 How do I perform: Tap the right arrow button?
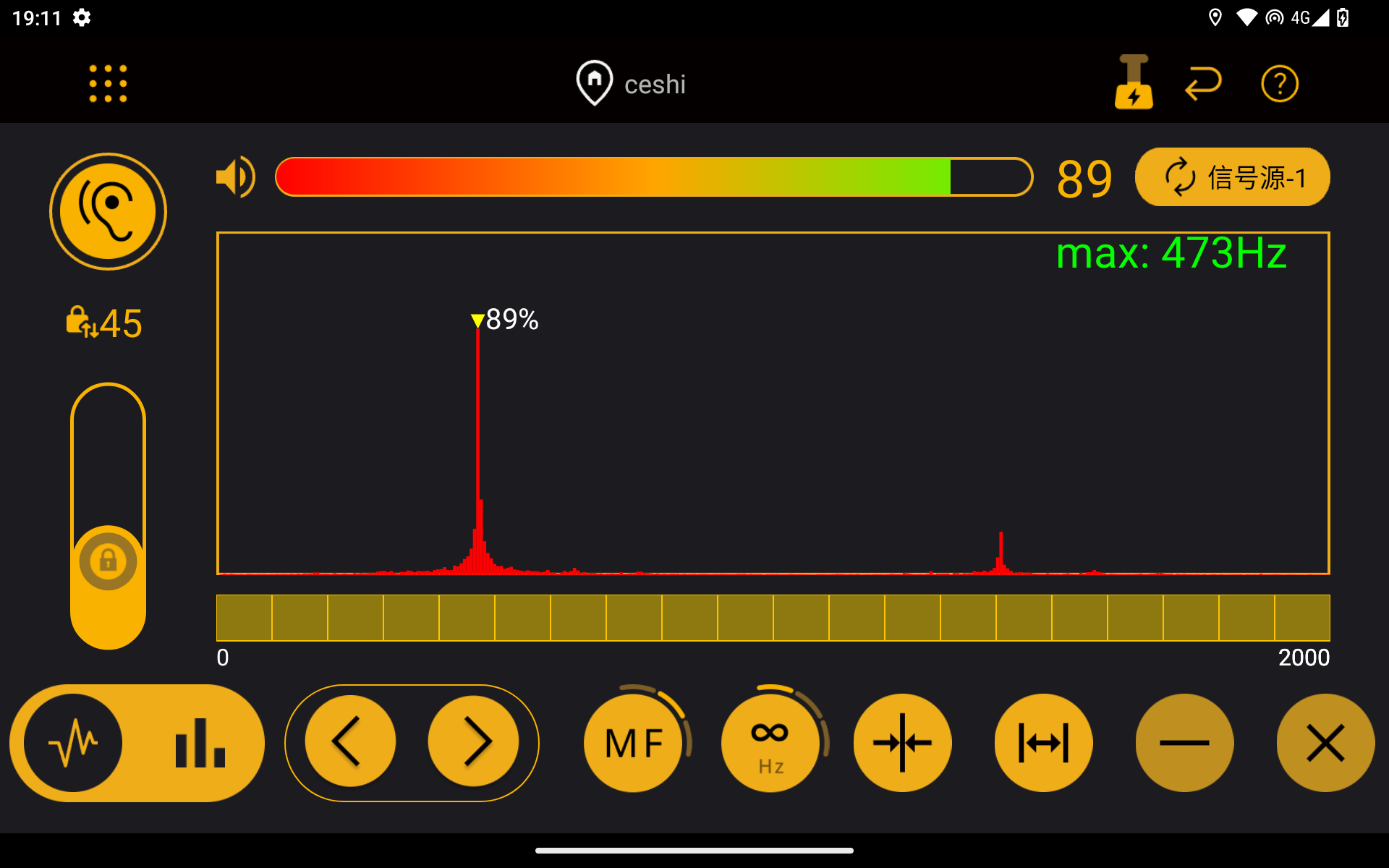474,742
